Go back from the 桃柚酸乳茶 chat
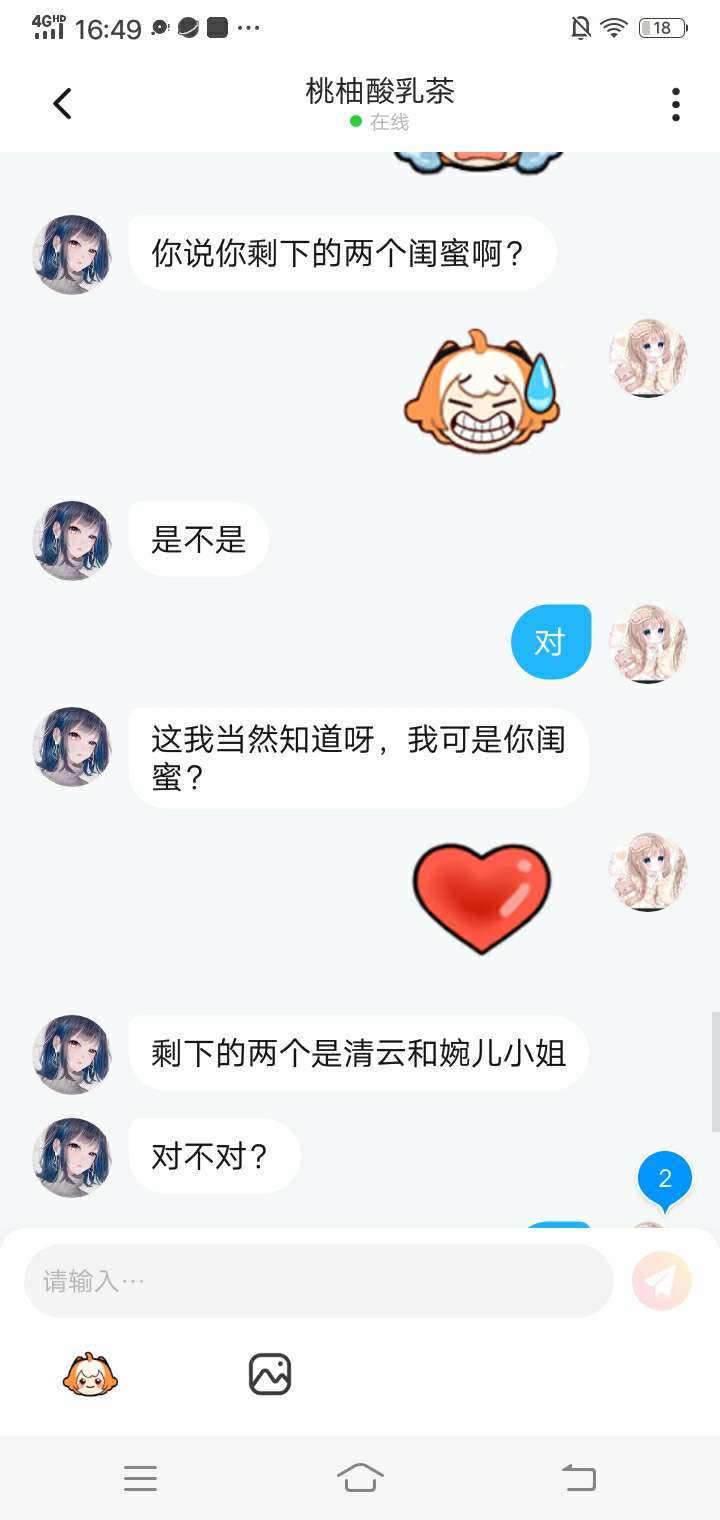 [62, 104]
